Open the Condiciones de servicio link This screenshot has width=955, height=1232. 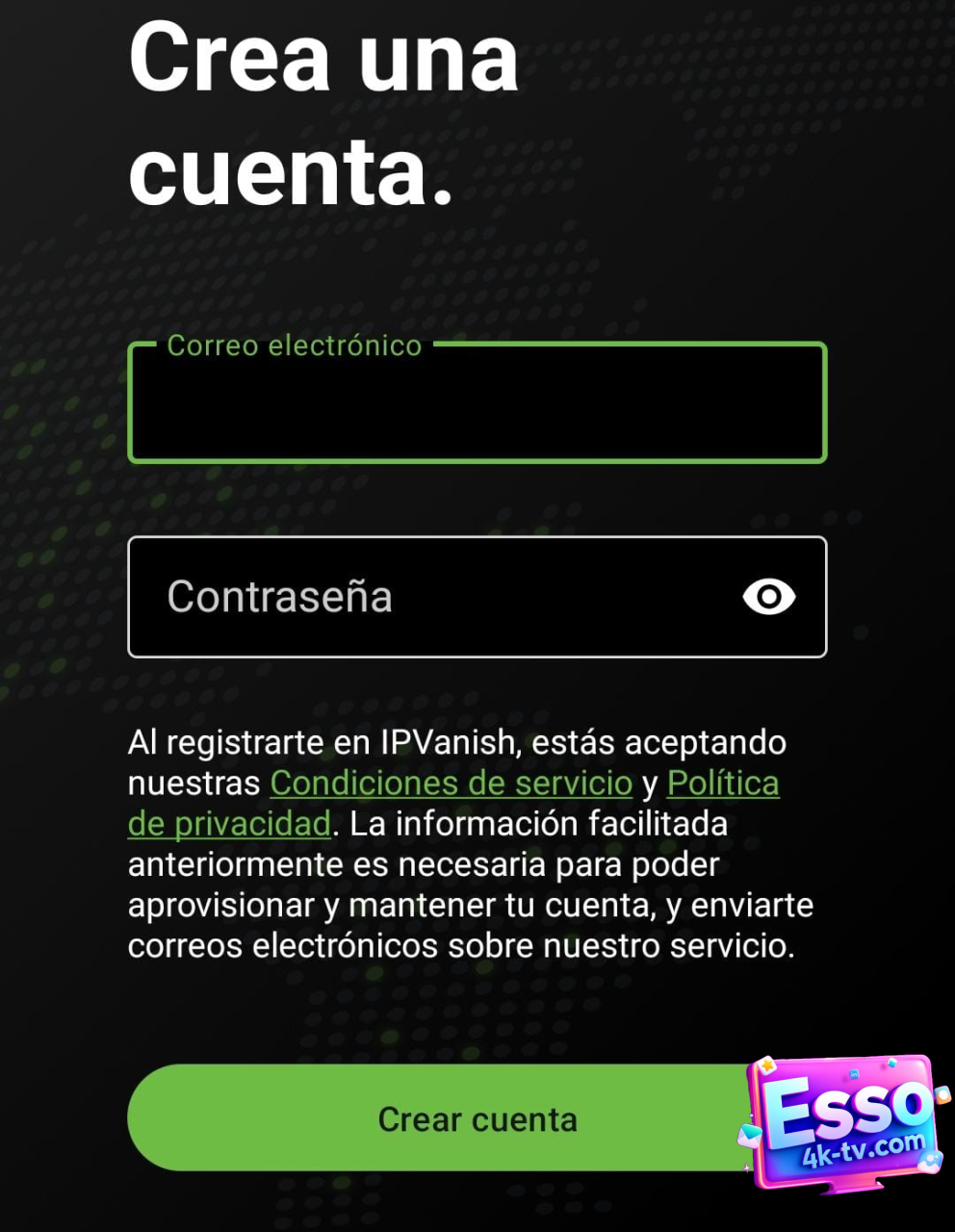(x=451, y=783)
